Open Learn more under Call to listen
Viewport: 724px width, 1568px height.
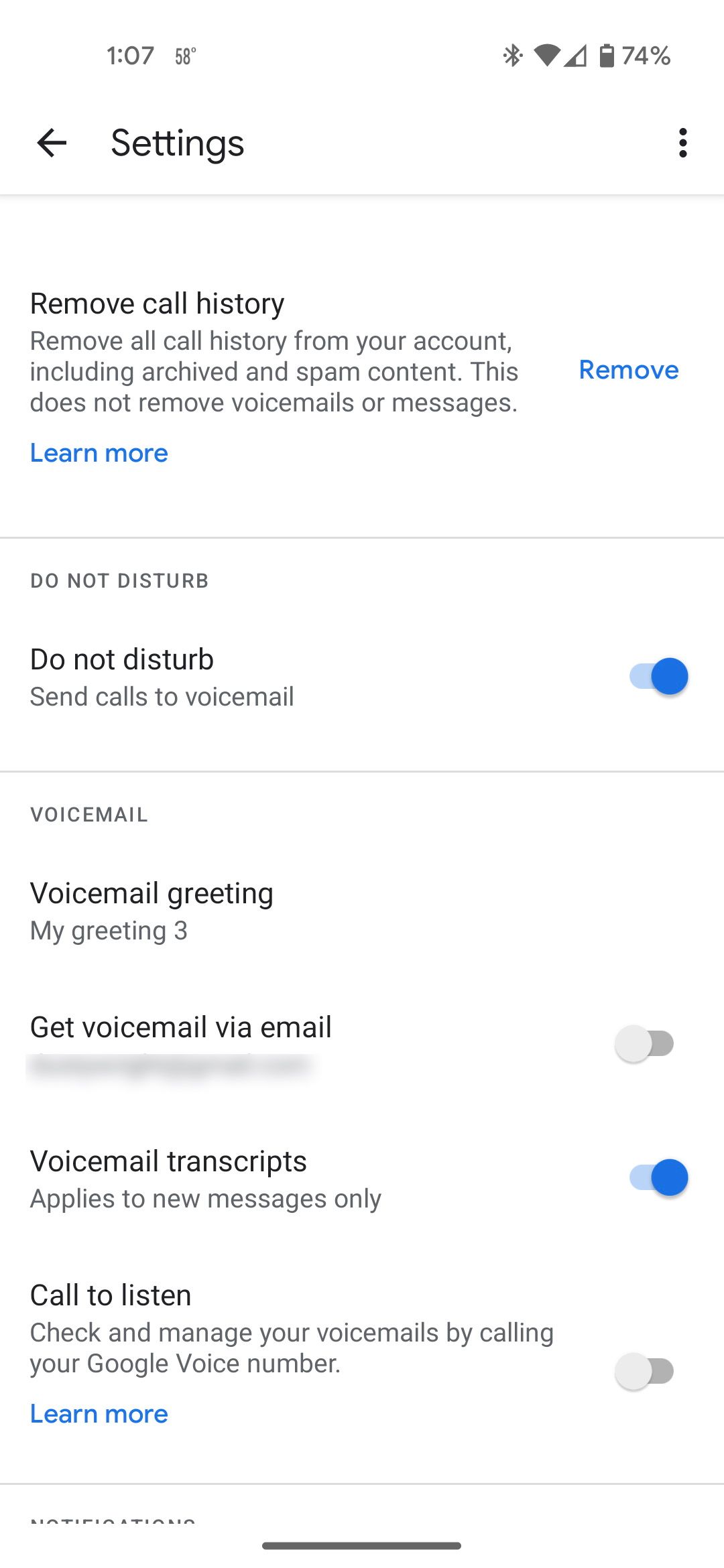coord(99,1414)
